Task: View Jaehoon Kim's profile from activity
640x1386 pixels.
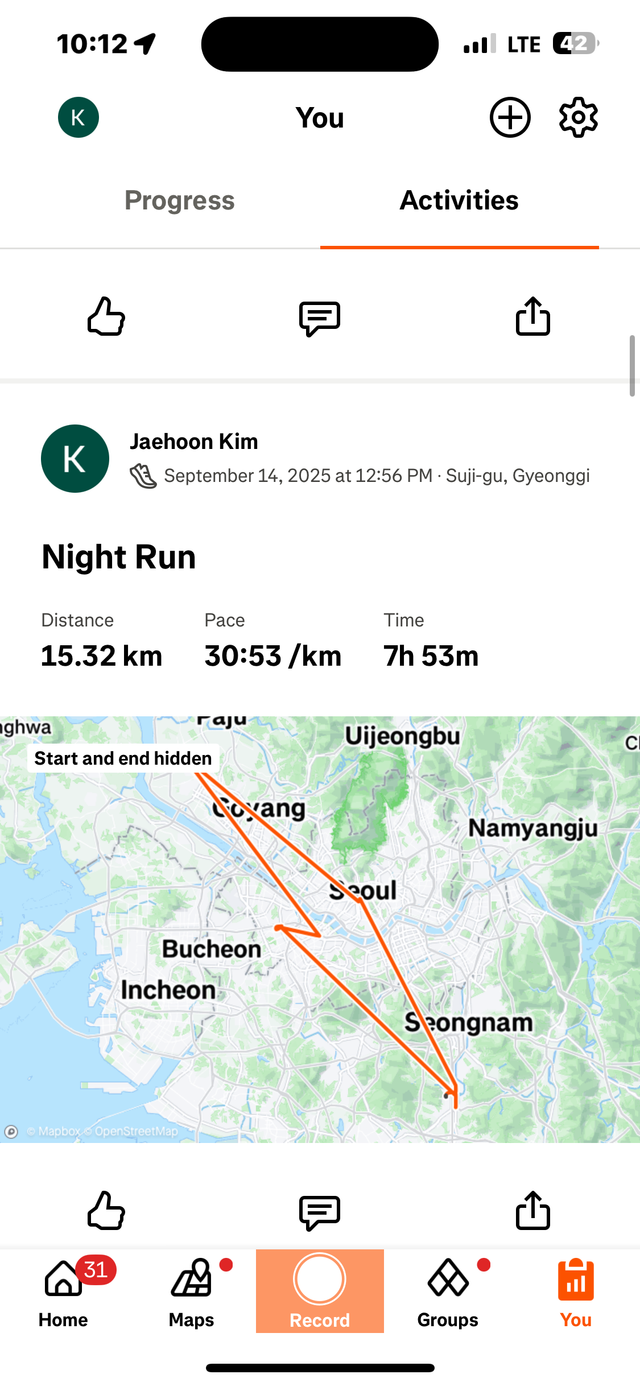Action: (75, 458)
